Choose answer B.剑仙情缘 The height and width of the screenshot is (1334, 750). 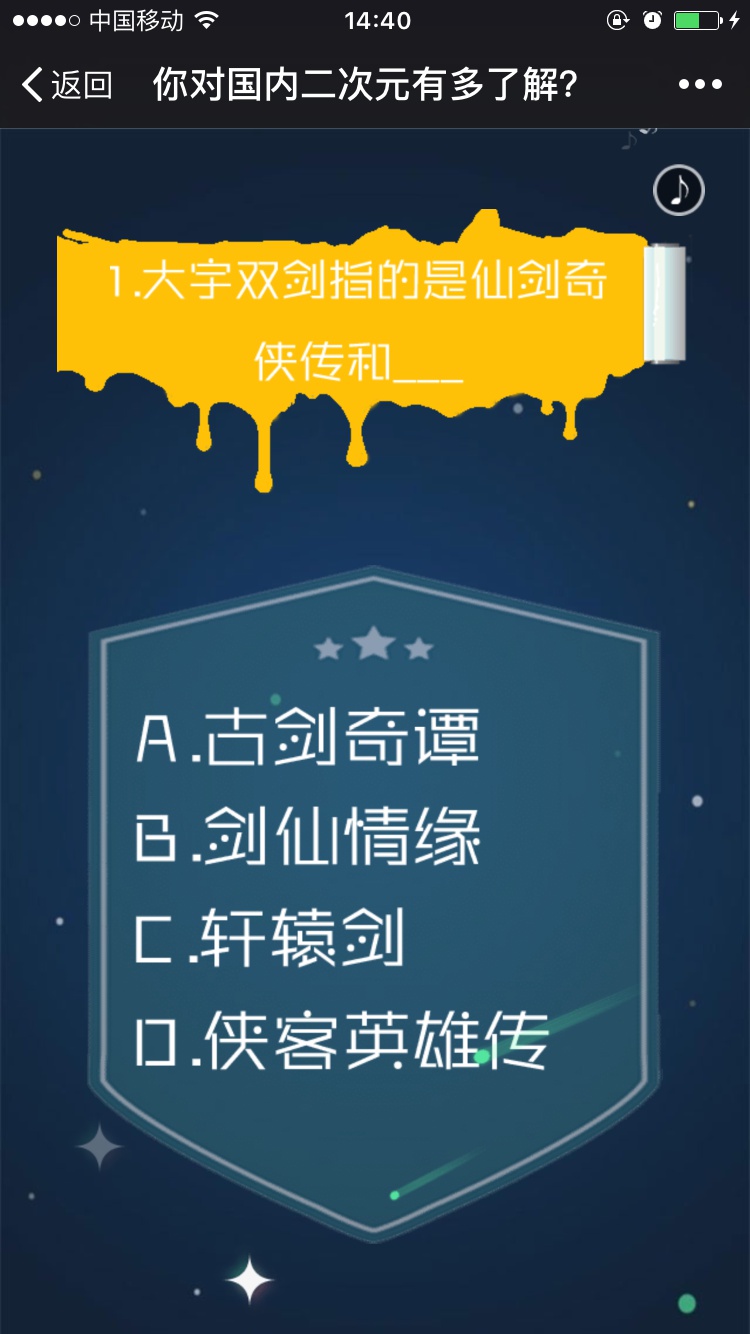tap(308, 838)
